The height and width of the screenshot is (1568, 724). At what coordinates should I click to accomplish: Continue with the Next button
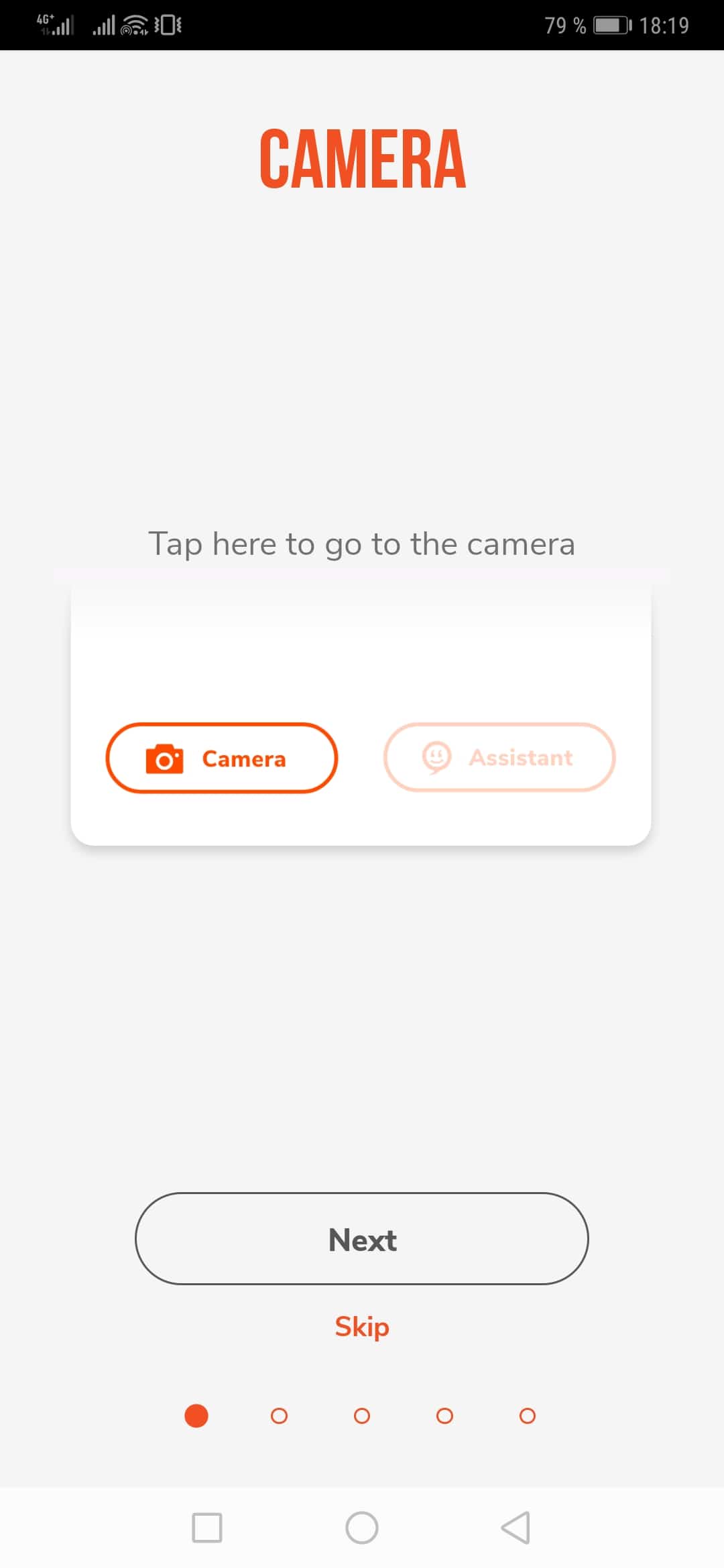[x=362, y=1239]
